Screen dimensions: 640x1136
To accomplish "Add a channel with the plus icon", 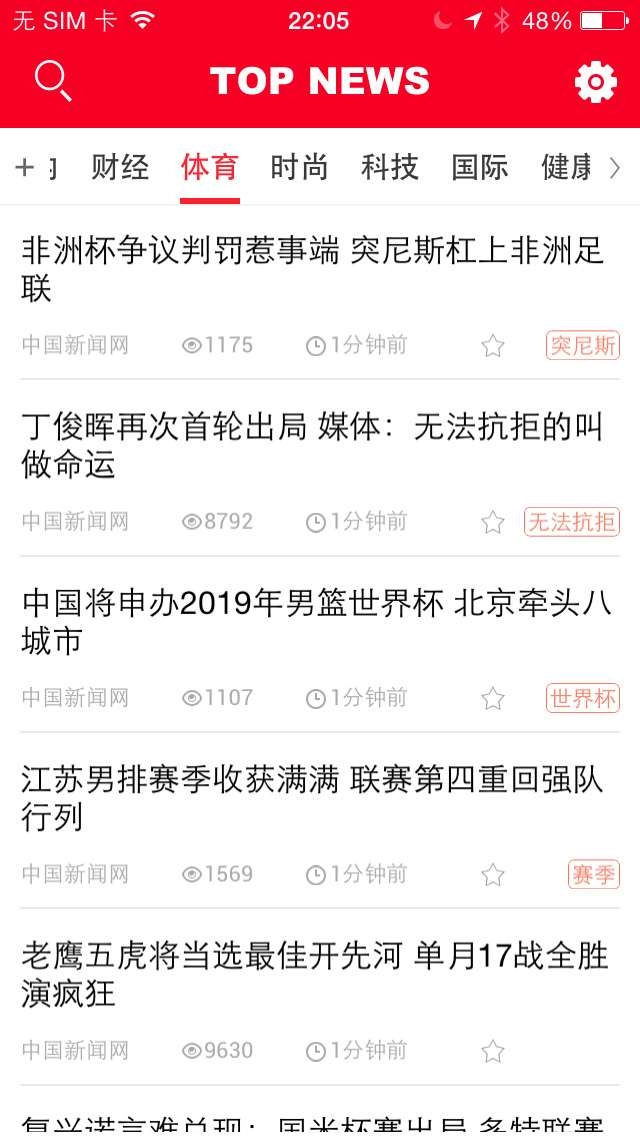I will coord(25,167).
